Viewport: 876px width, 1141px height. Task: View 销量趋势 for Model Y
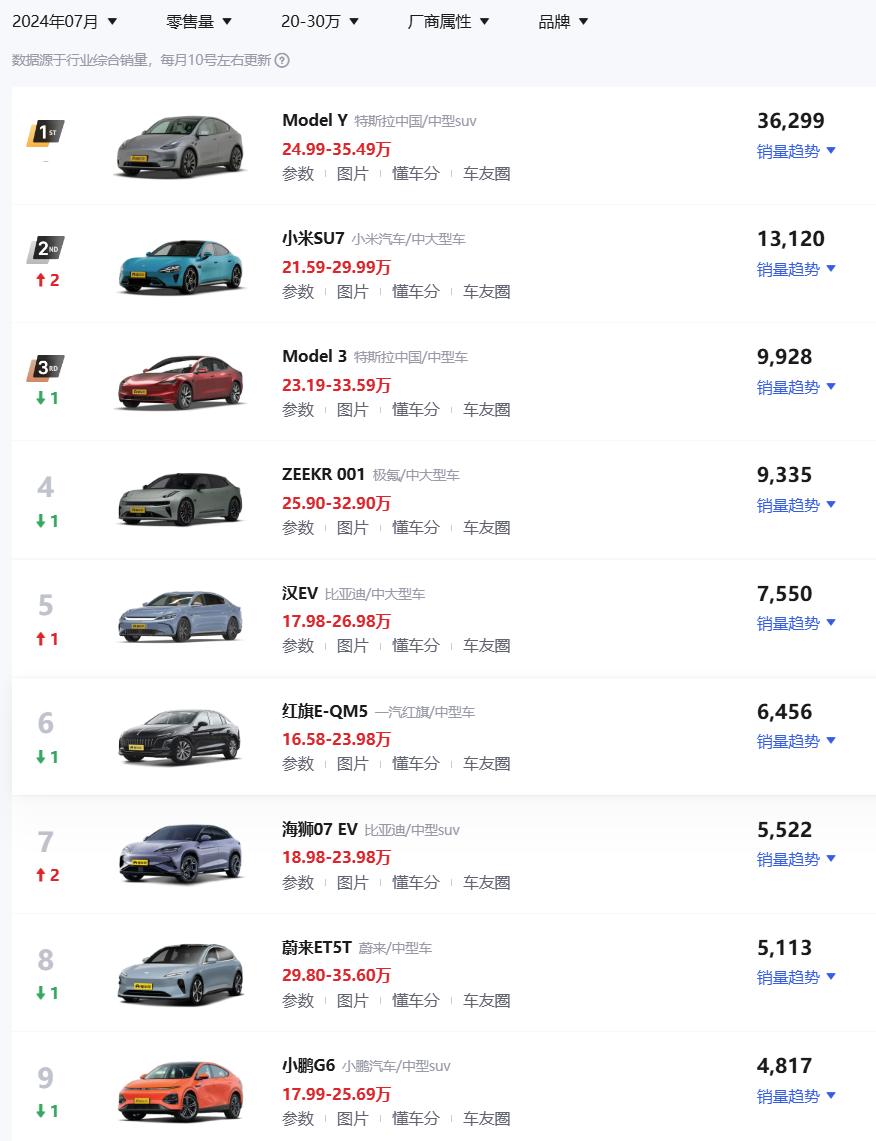(x=796, y=151)
